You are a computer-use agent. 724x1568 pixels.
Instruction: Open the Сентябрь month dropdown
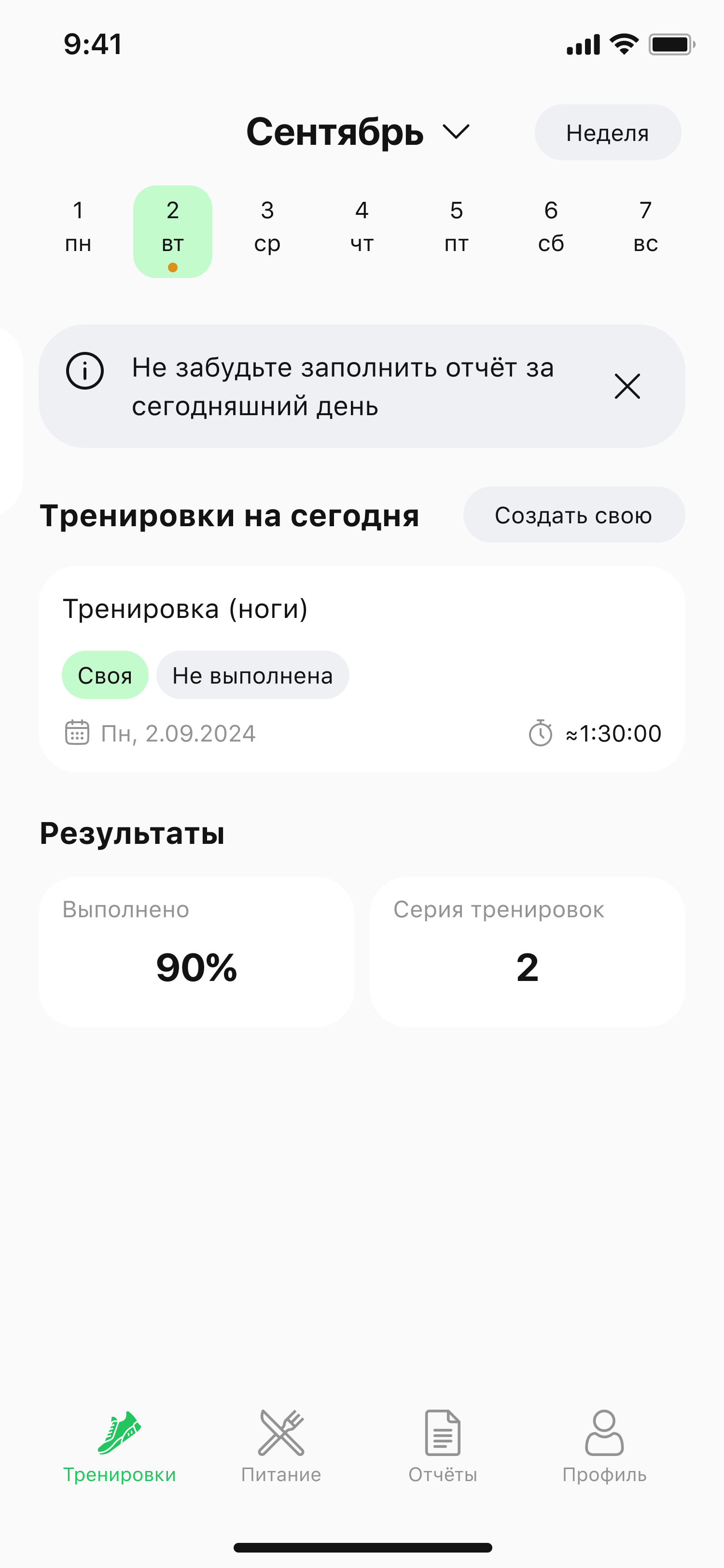pos(338,131)
